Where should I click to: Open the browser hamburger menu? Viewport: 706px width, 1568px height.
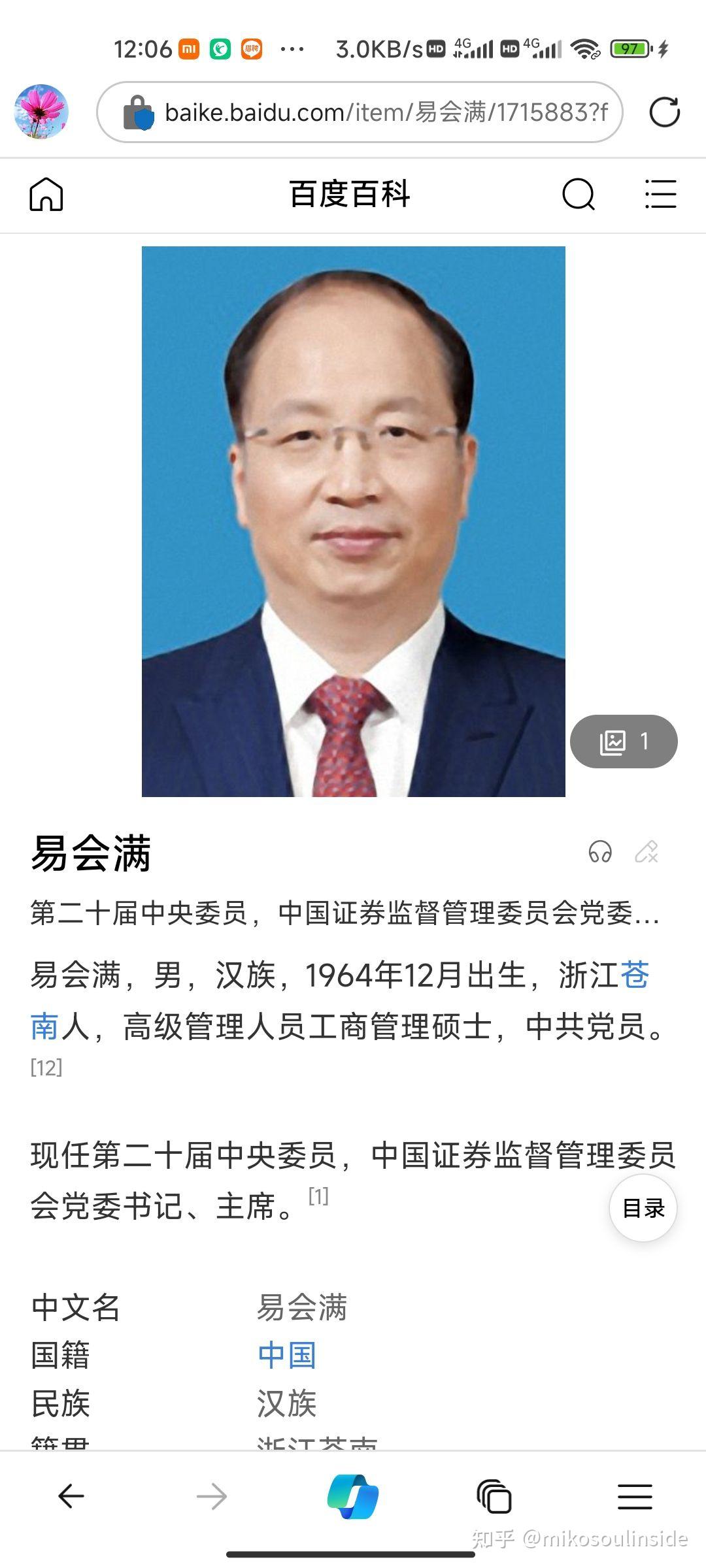point(635,1496)
